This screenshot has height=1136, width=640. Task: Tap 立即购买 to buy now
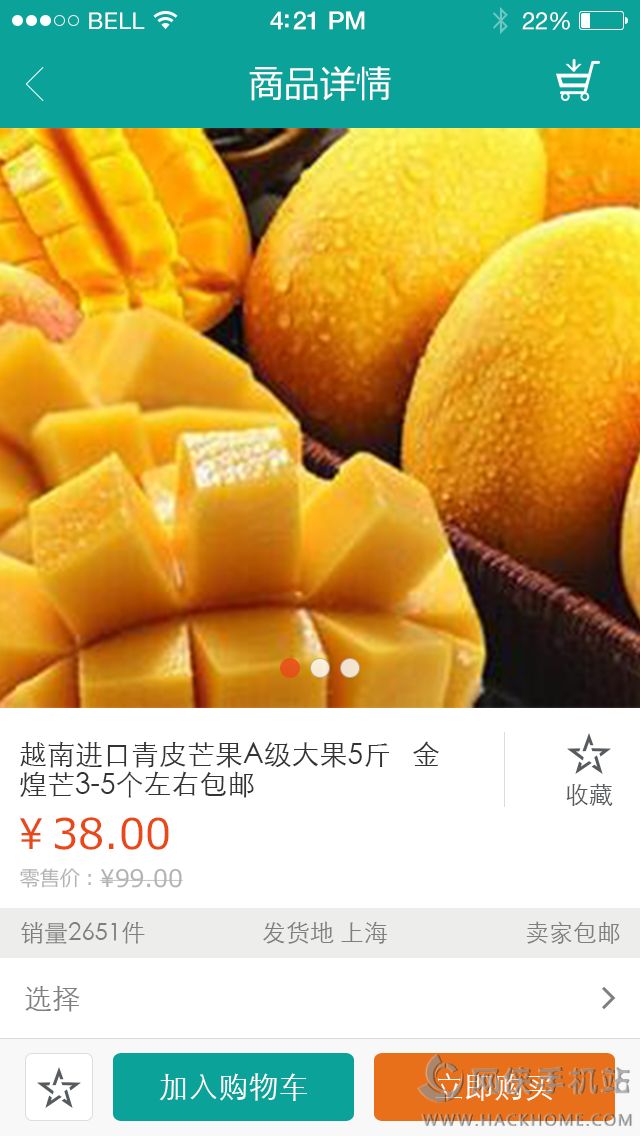click(x=494, y=1087)
